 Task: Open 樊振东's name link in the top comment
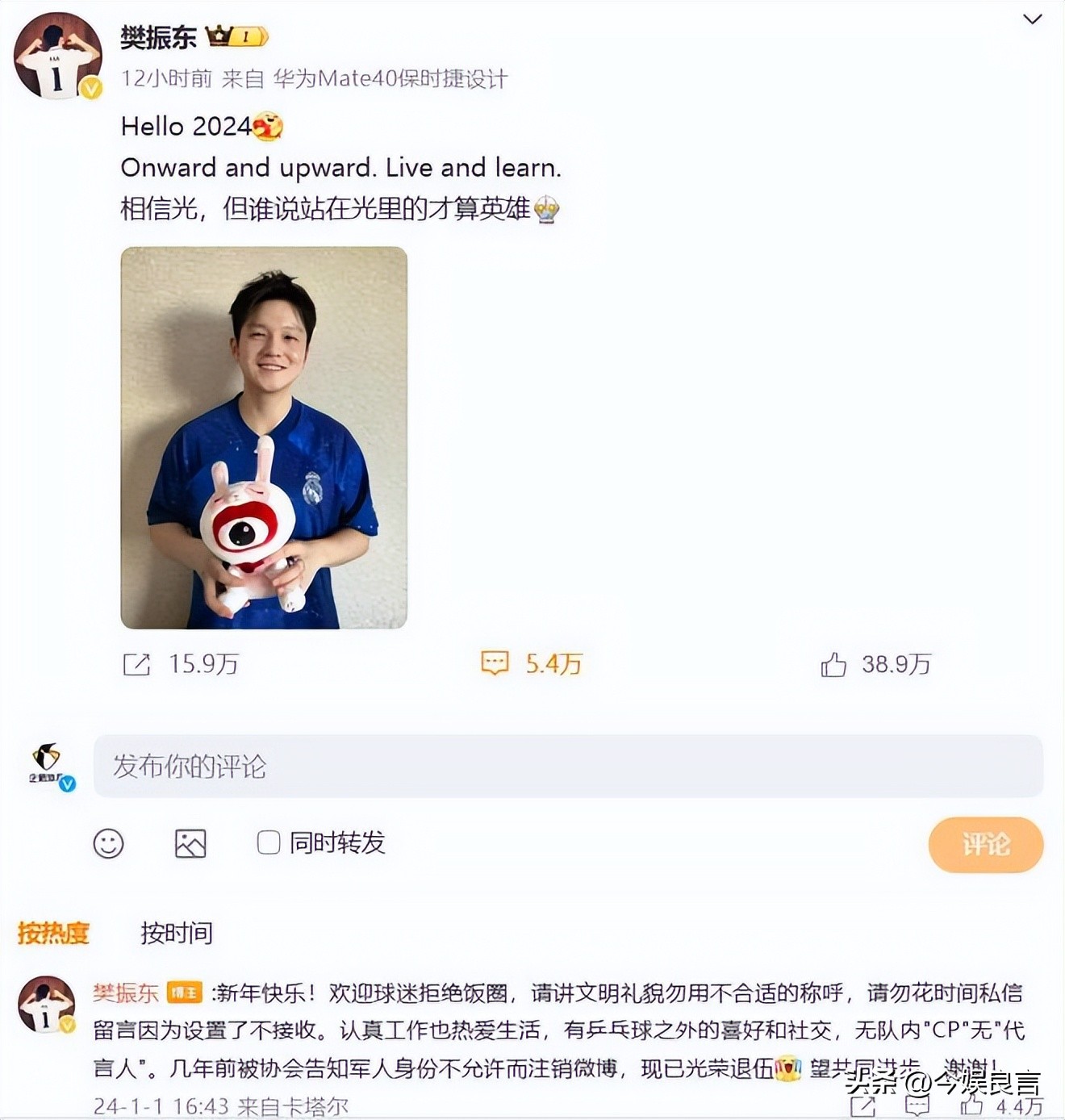125,993
